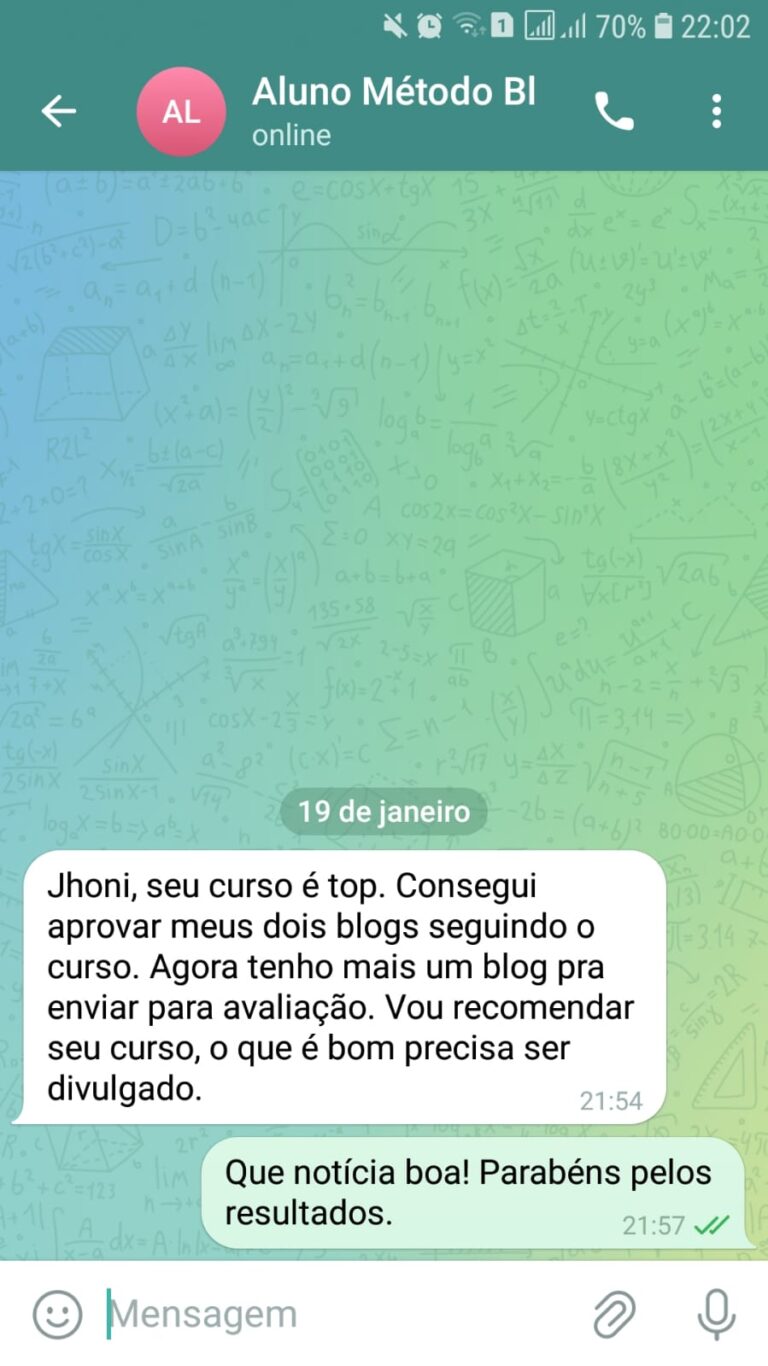
Task: Tap the microphone to record audio
Action: click(x=716, y=1314)
